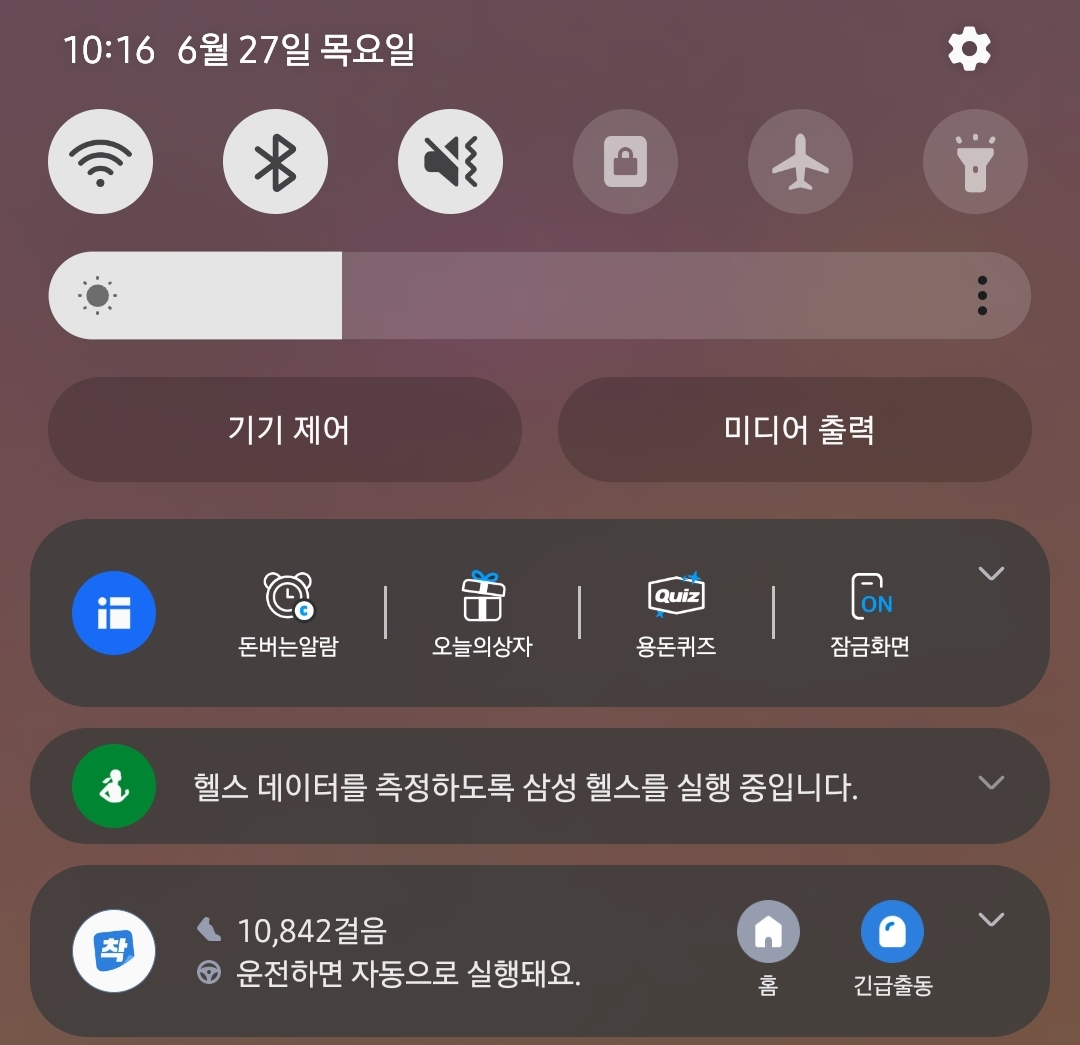Open settings via the gear icon

(x=968, y=48)
